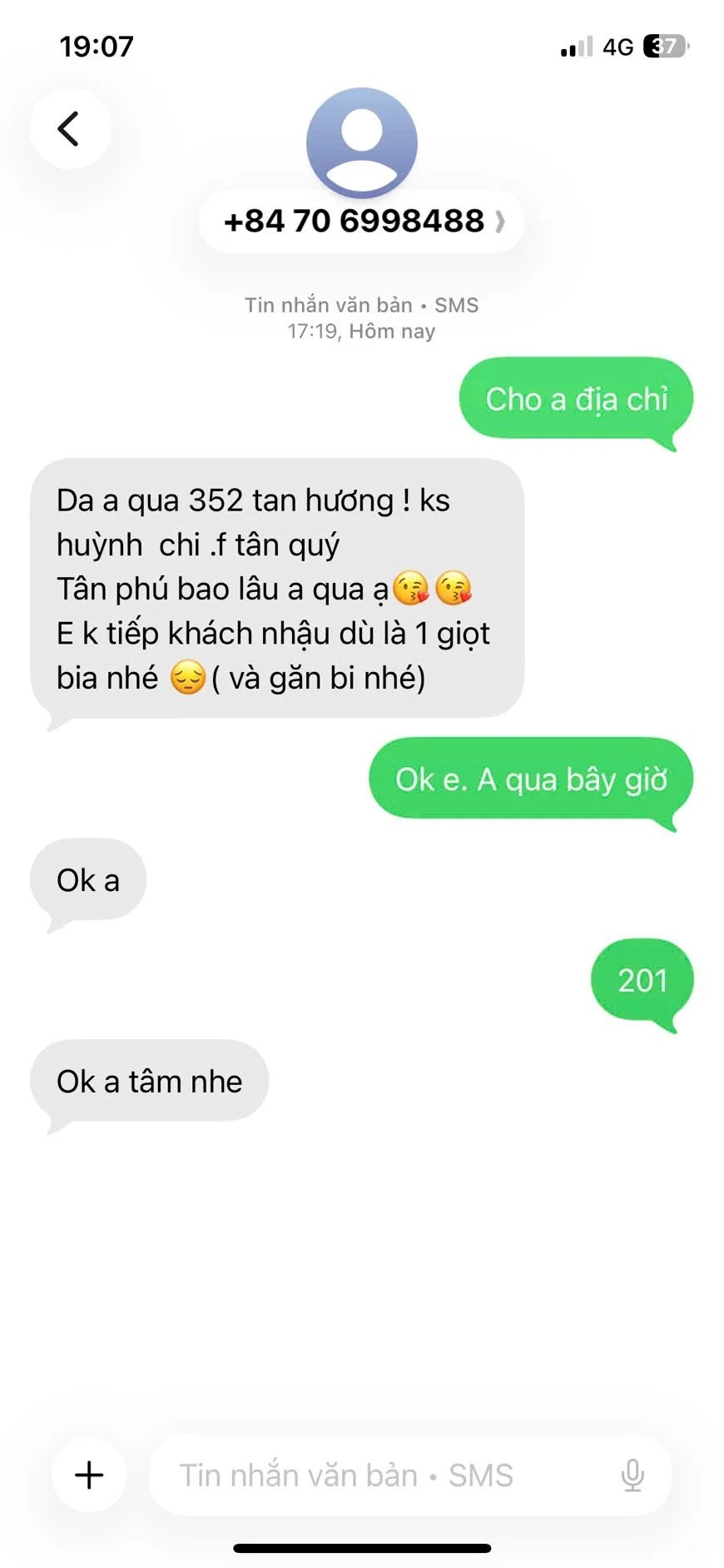The image size is (724, 1568).
Task: Open the plus attachments menu
Action: pos(89,1475)
